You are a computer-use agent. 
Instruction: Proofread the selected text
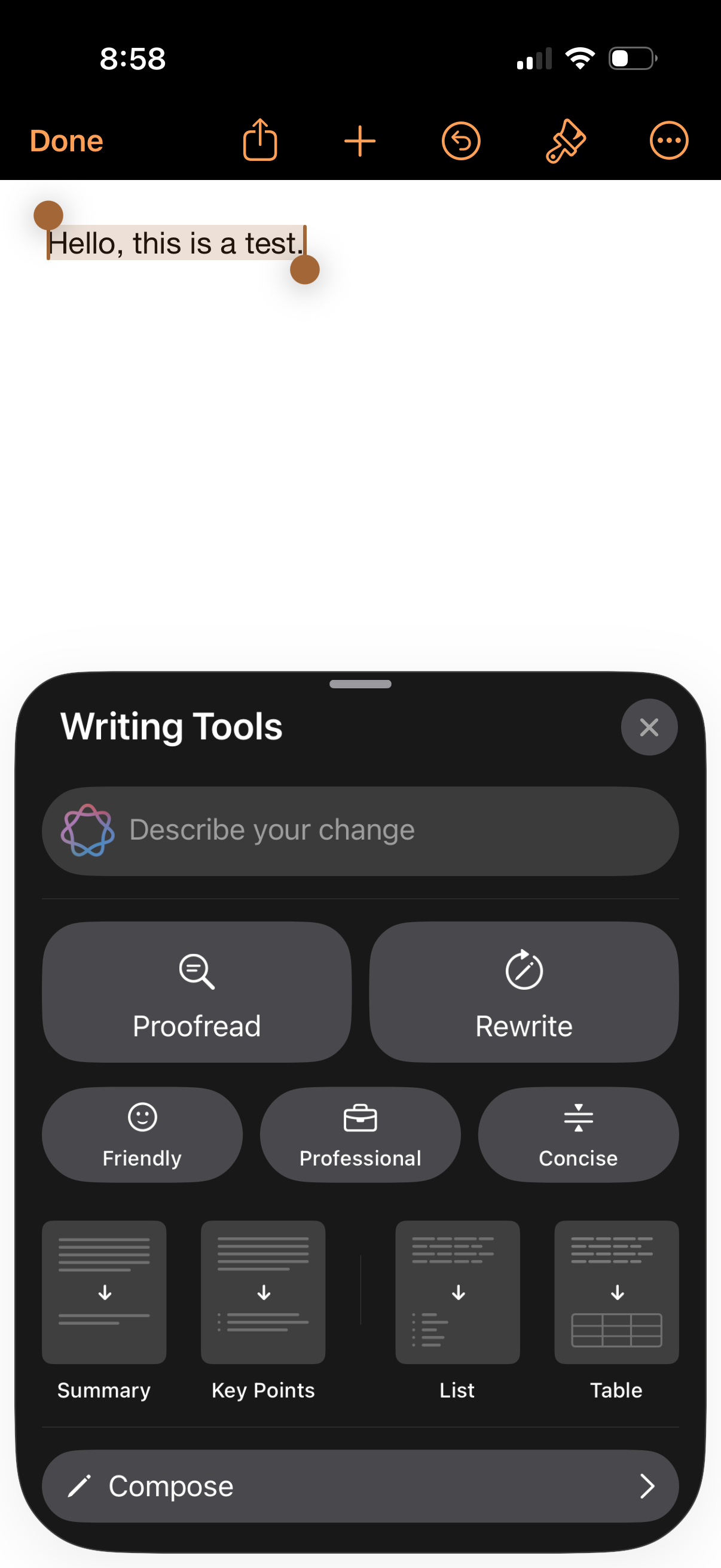(197, 992)
